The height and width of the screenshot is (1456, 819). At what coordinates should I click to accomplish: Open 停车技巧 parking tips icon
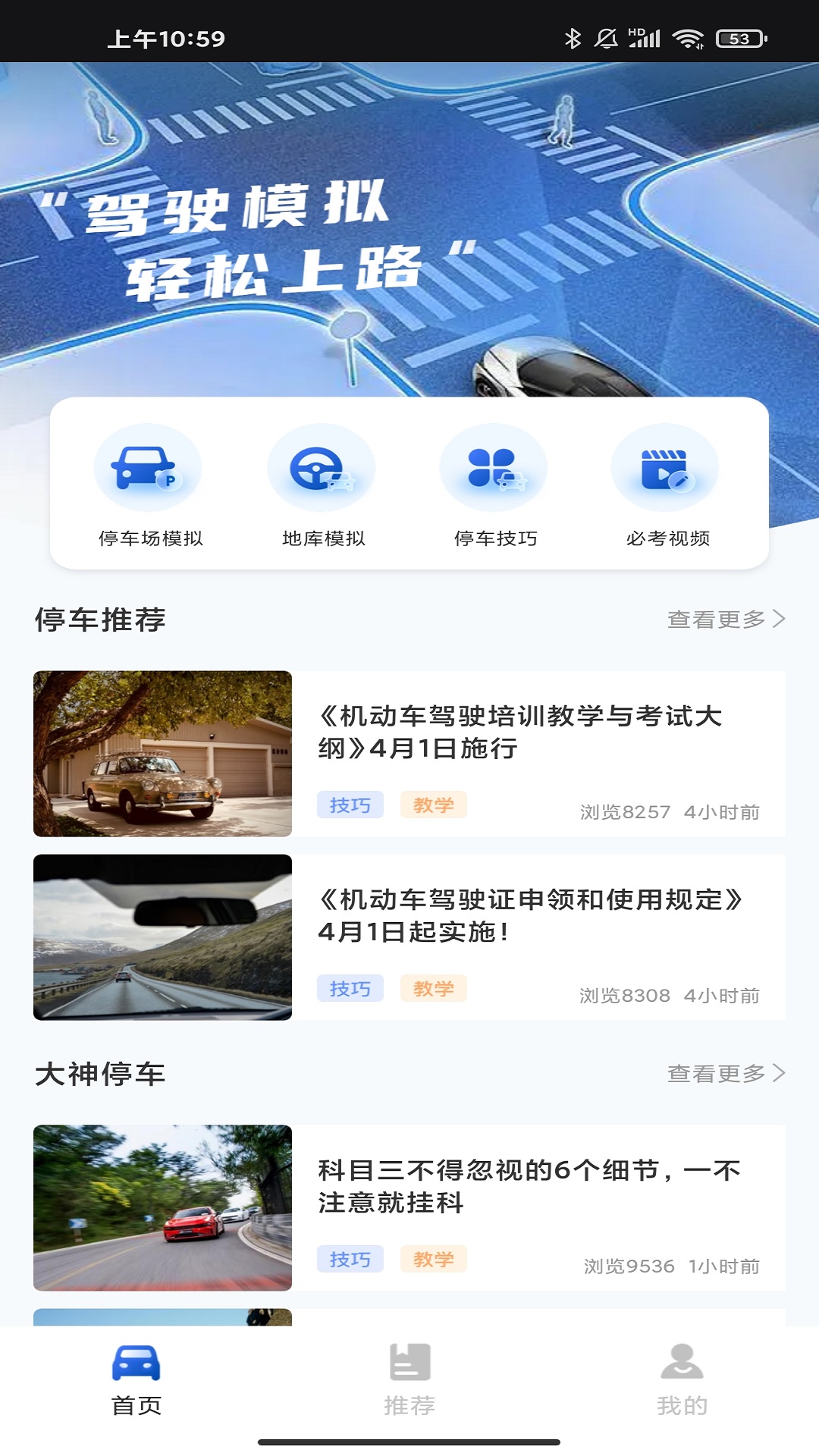tap(493, 468)
